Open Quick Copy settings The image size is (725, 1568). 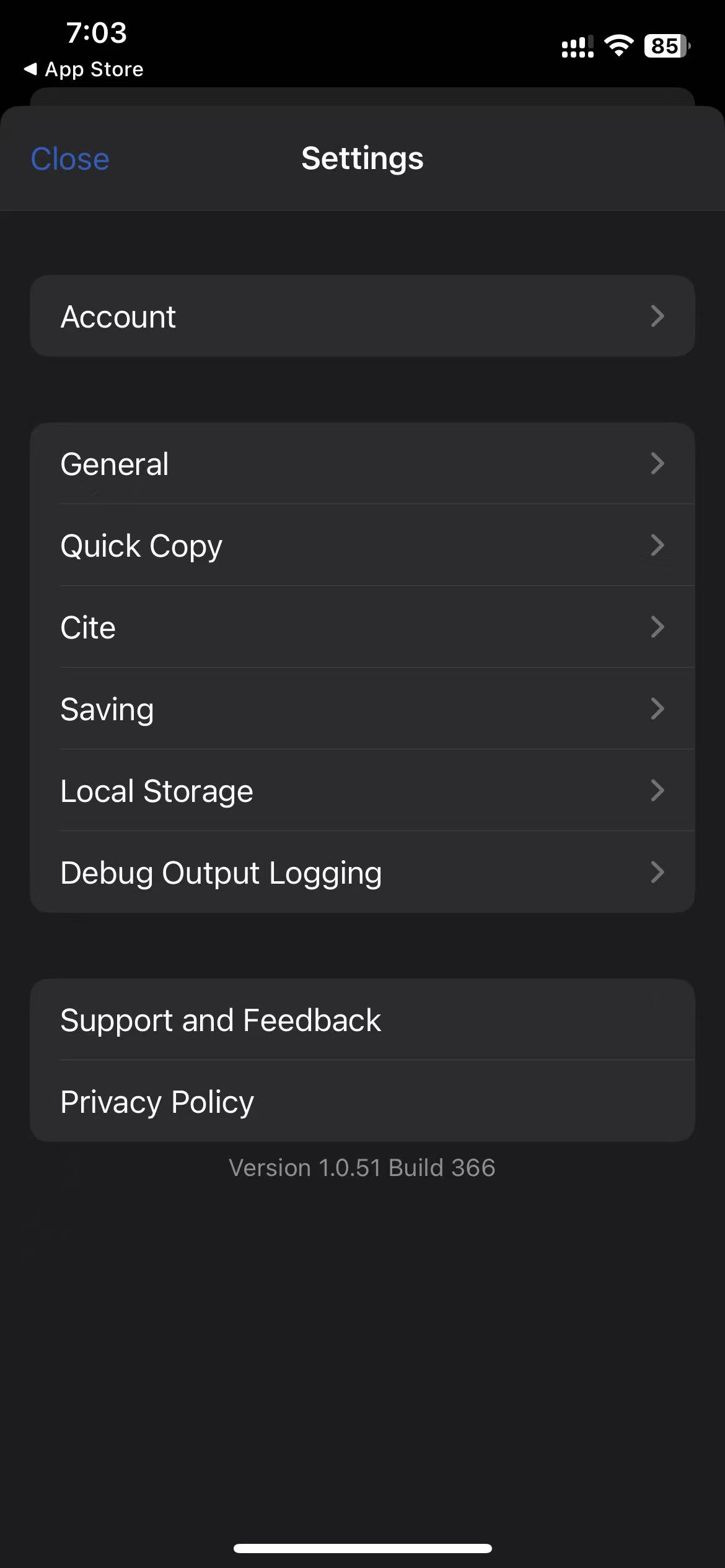362,546
